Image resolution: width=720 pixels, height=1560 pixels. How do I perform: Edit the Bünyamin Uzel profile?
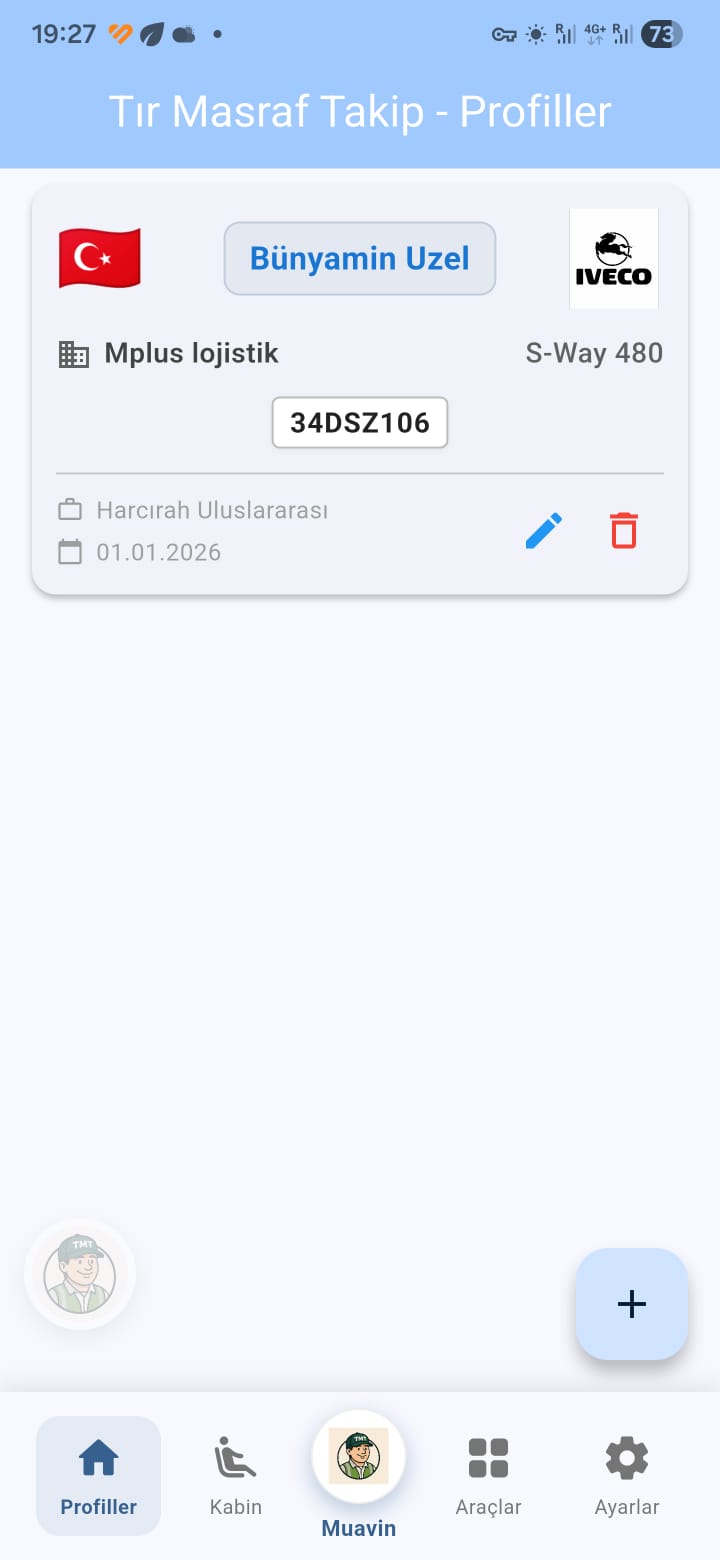point(543,531)
